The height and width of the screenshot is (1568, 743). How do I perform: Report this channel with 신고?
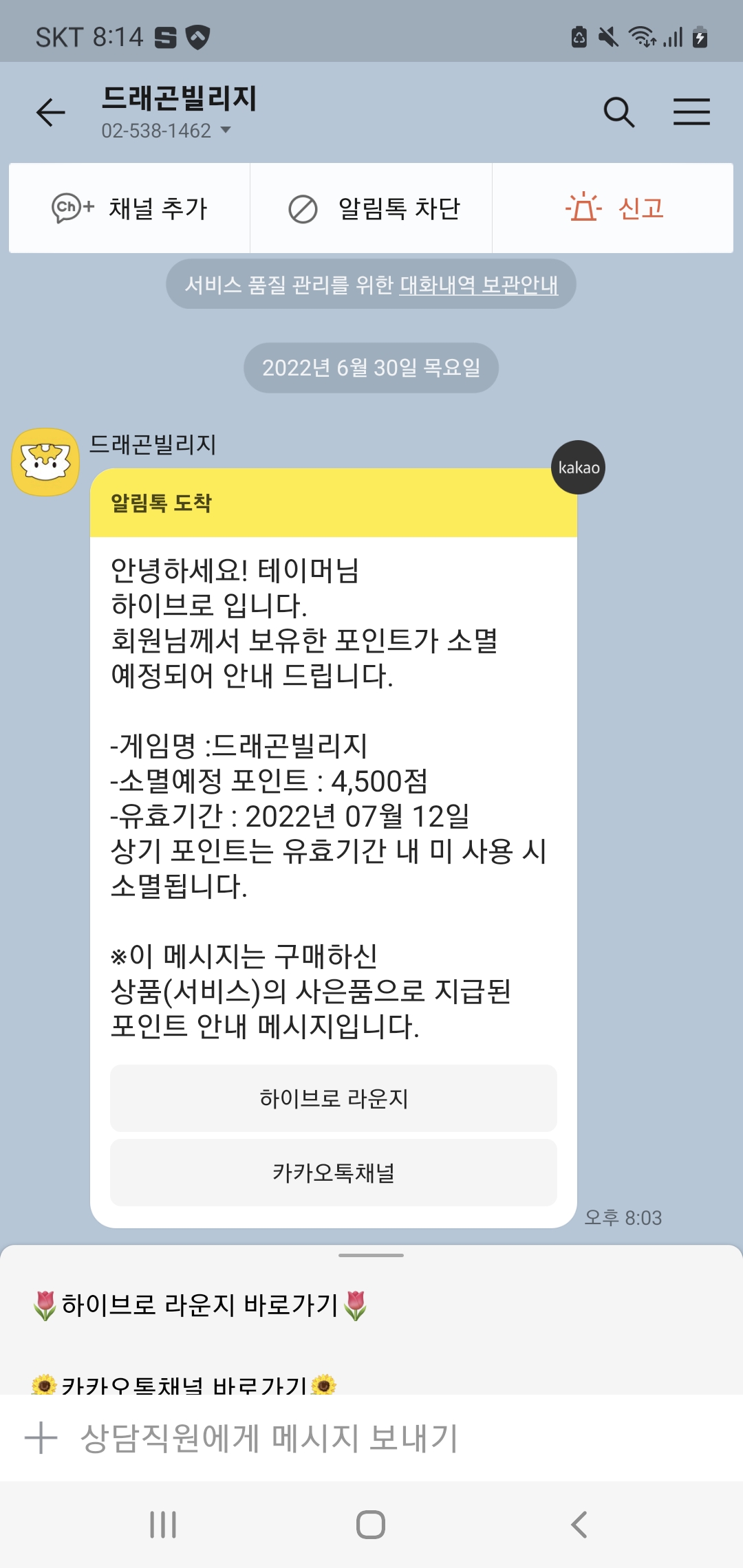(613, 208)
